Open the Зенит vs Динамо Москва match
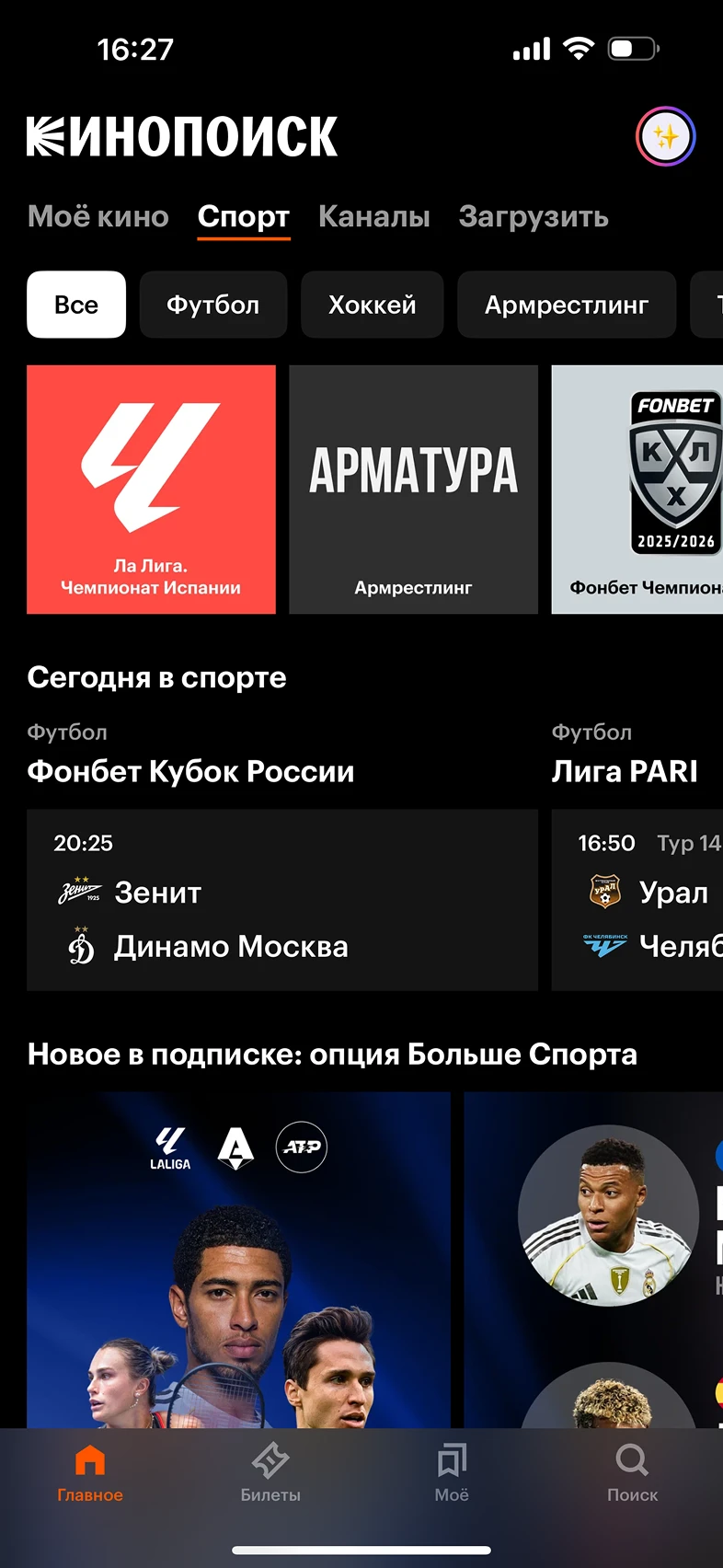Screen dimensions: 723x1568 click(x=281, y=900)
